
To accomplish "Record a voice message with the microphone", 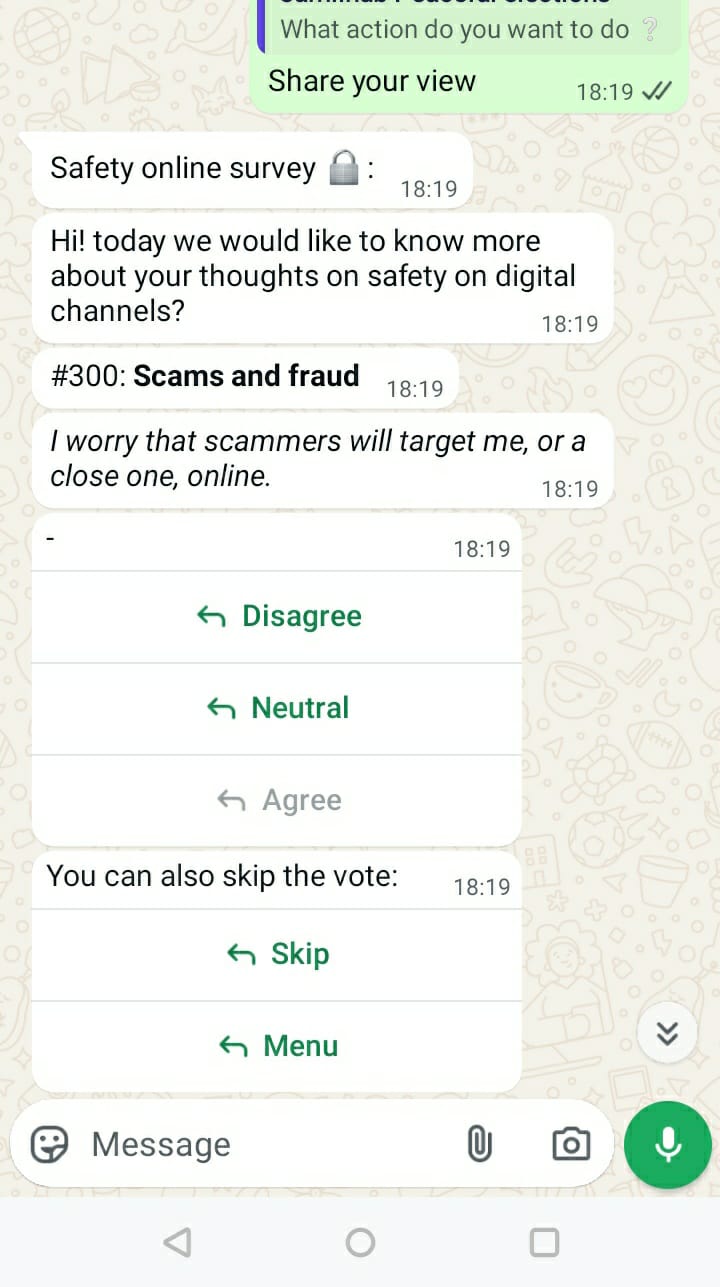I will pos(667,1144).
